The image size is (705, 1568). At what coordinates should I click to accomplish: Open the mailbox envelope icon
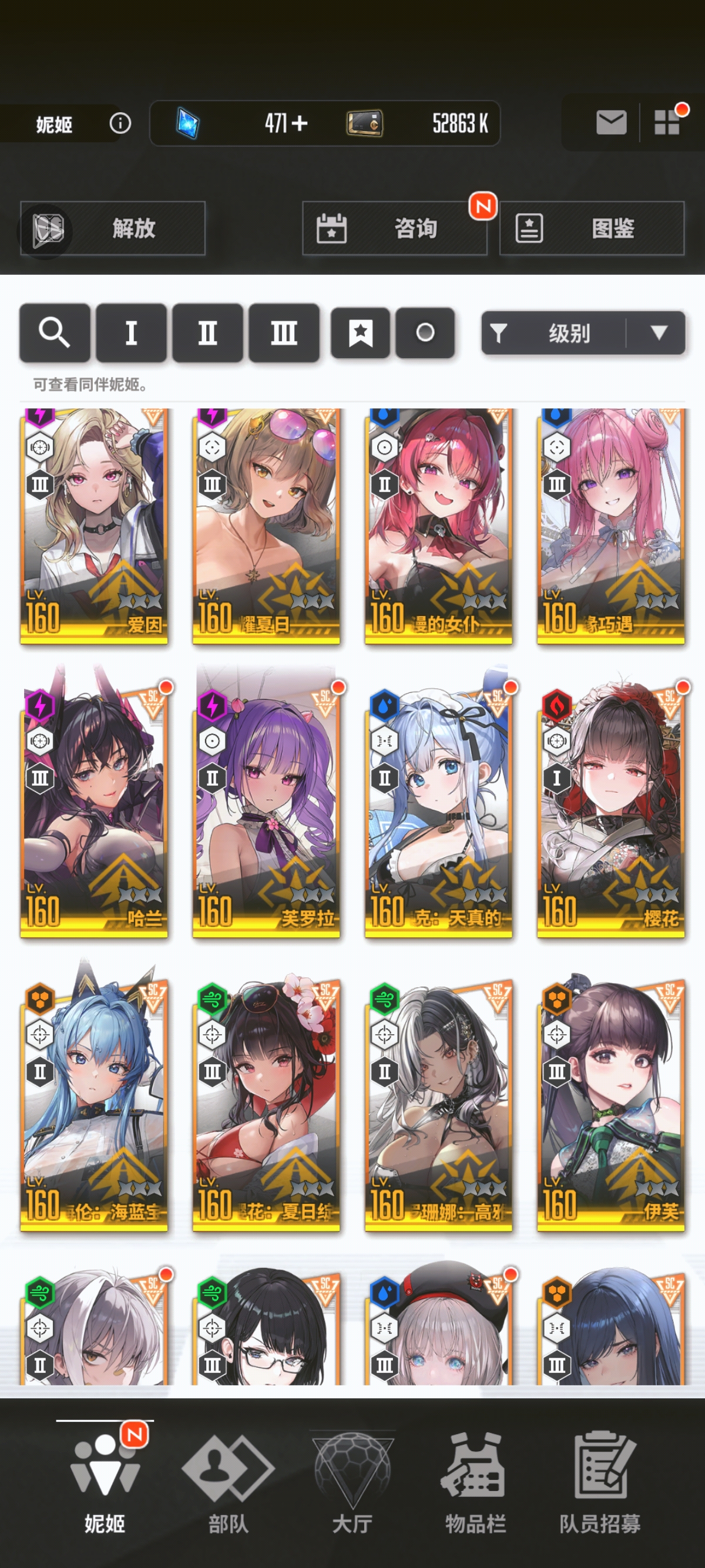[x=610, y=123]
